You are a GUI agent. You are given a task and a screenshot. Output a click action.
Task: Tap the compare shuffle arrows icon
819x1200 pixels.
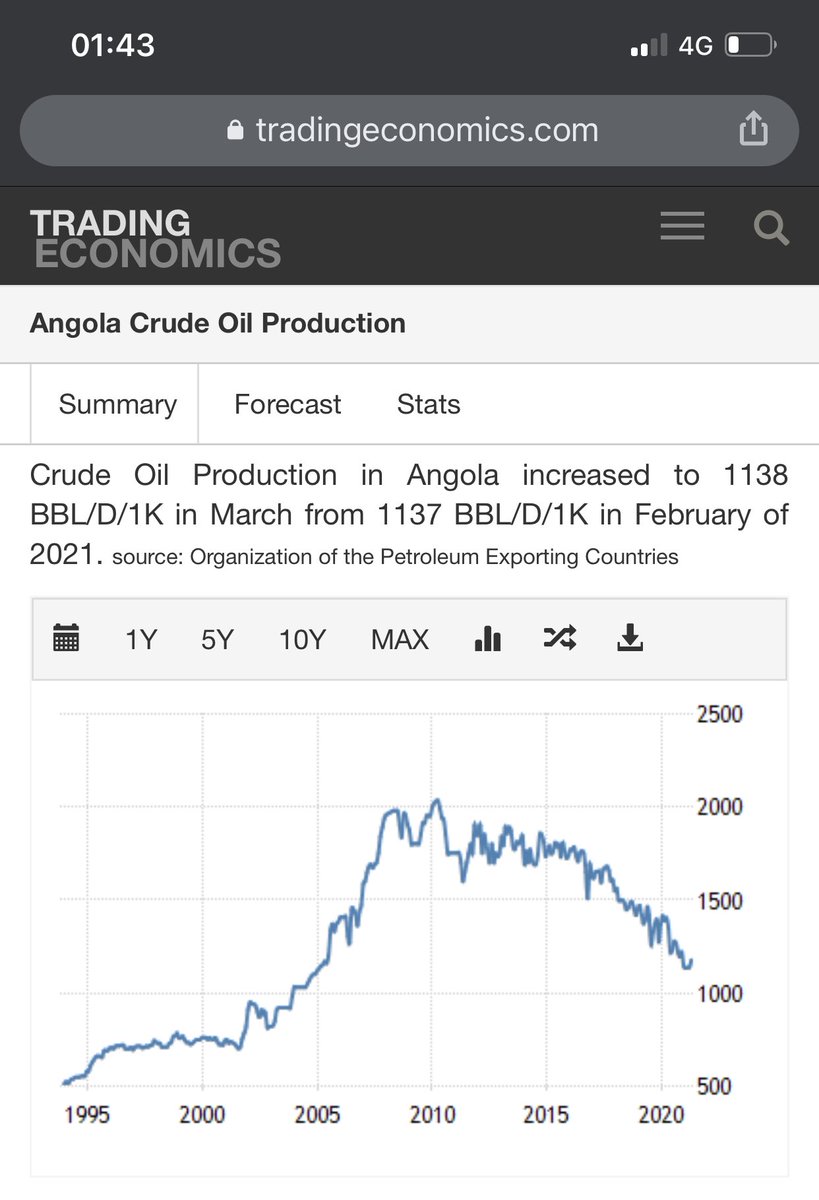point(559,638)
